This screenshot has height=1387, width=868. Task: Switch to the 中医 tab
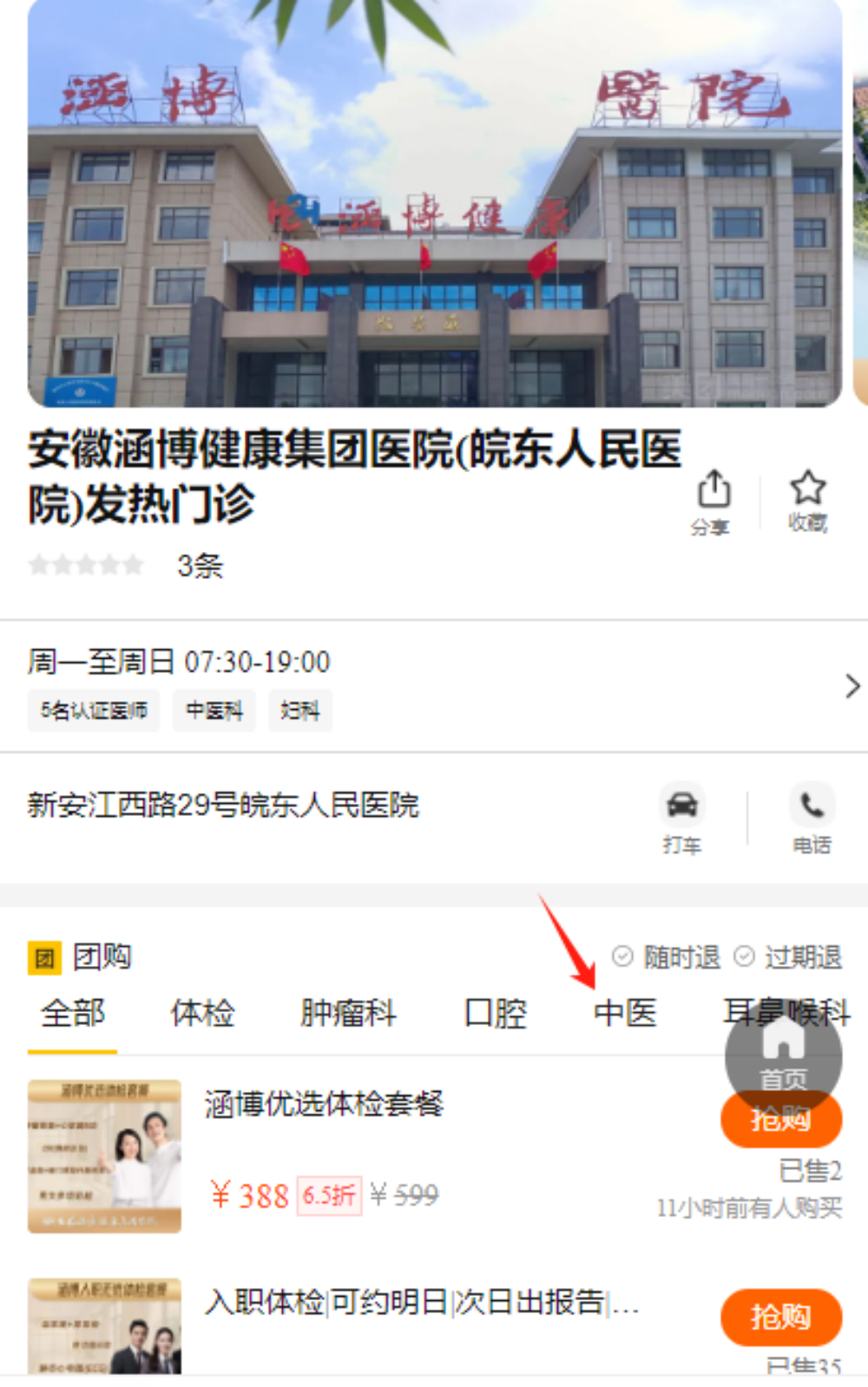625,1013
